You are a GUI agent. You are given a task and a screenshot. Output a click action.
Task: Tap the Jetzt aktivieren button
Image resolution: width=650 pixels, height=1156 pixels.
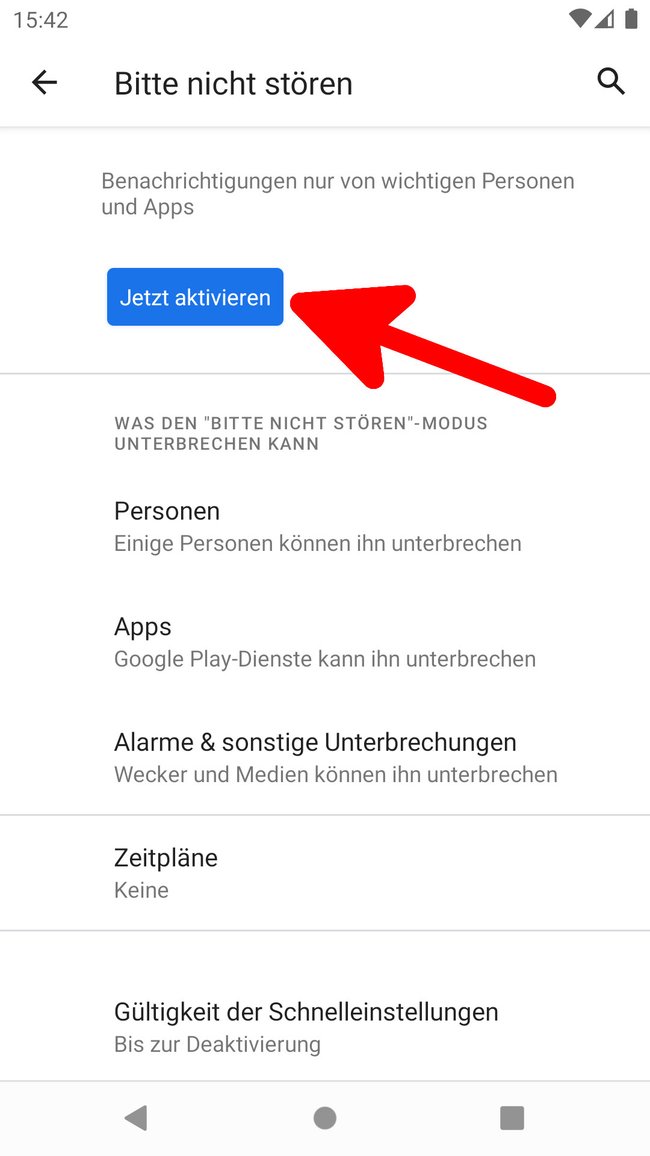[195, 297]
